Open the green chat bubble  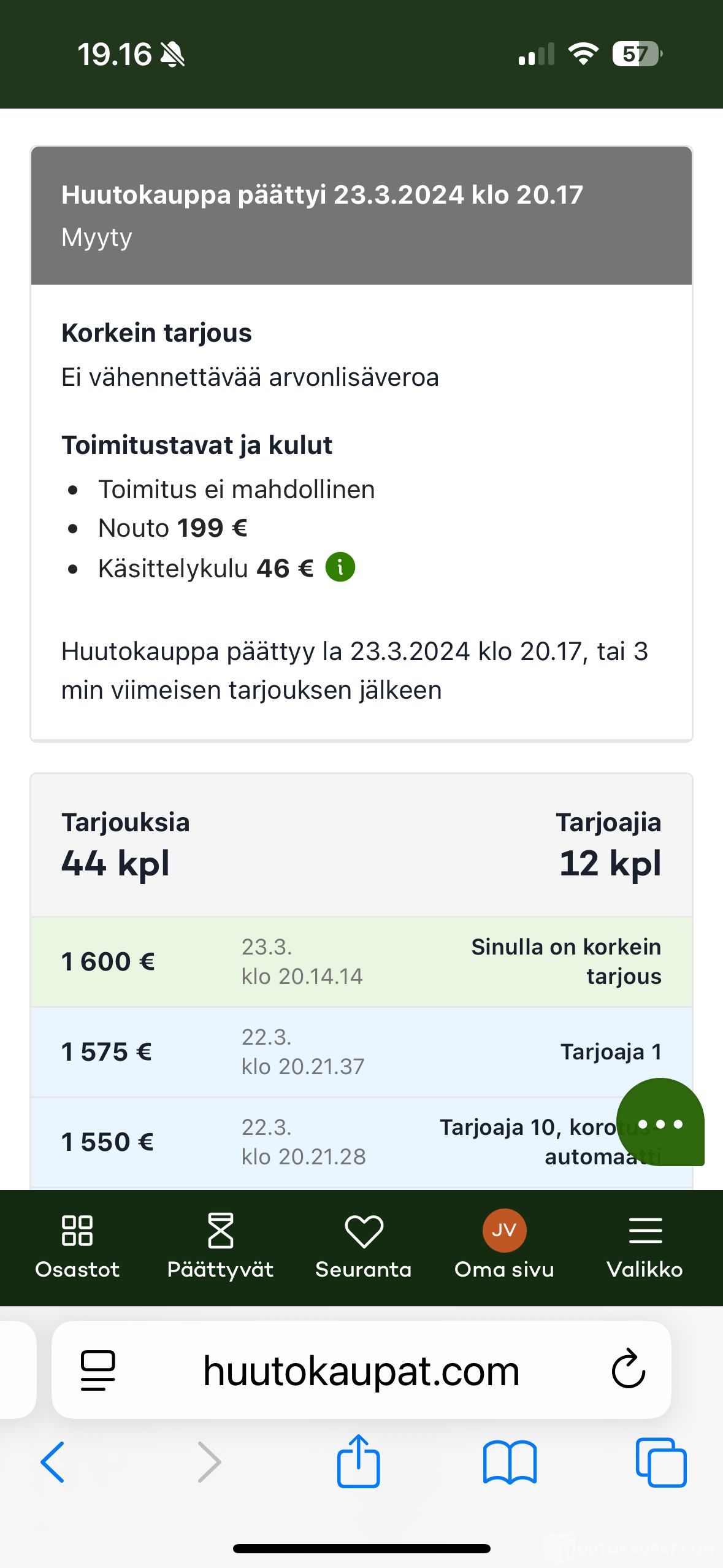coord(660,1122)
